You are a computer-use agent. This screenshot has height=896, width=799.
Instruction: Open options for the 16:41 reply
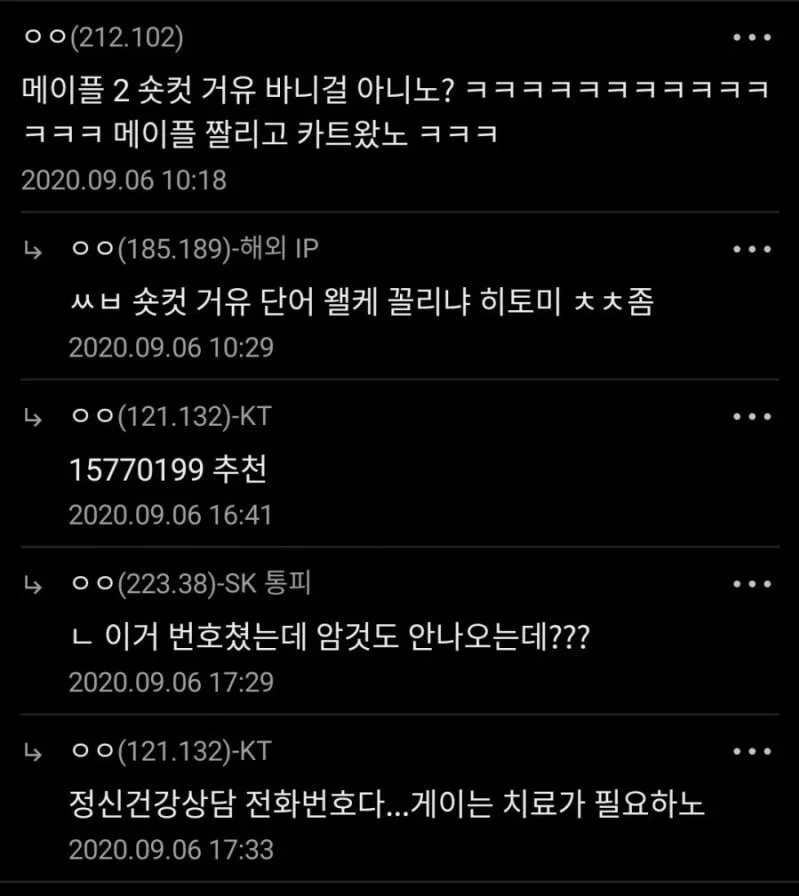[751, 416]
